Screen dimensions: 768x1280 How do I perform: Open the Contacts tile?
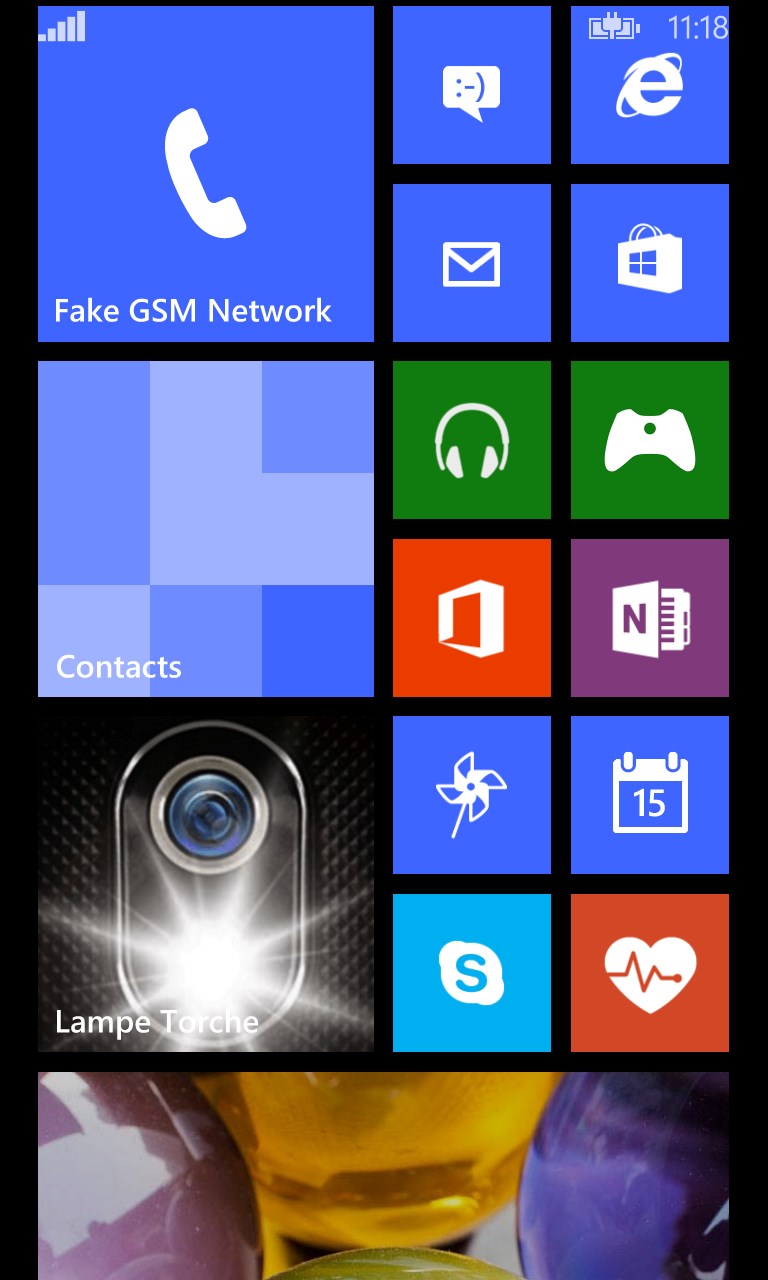tap(205, 528)
